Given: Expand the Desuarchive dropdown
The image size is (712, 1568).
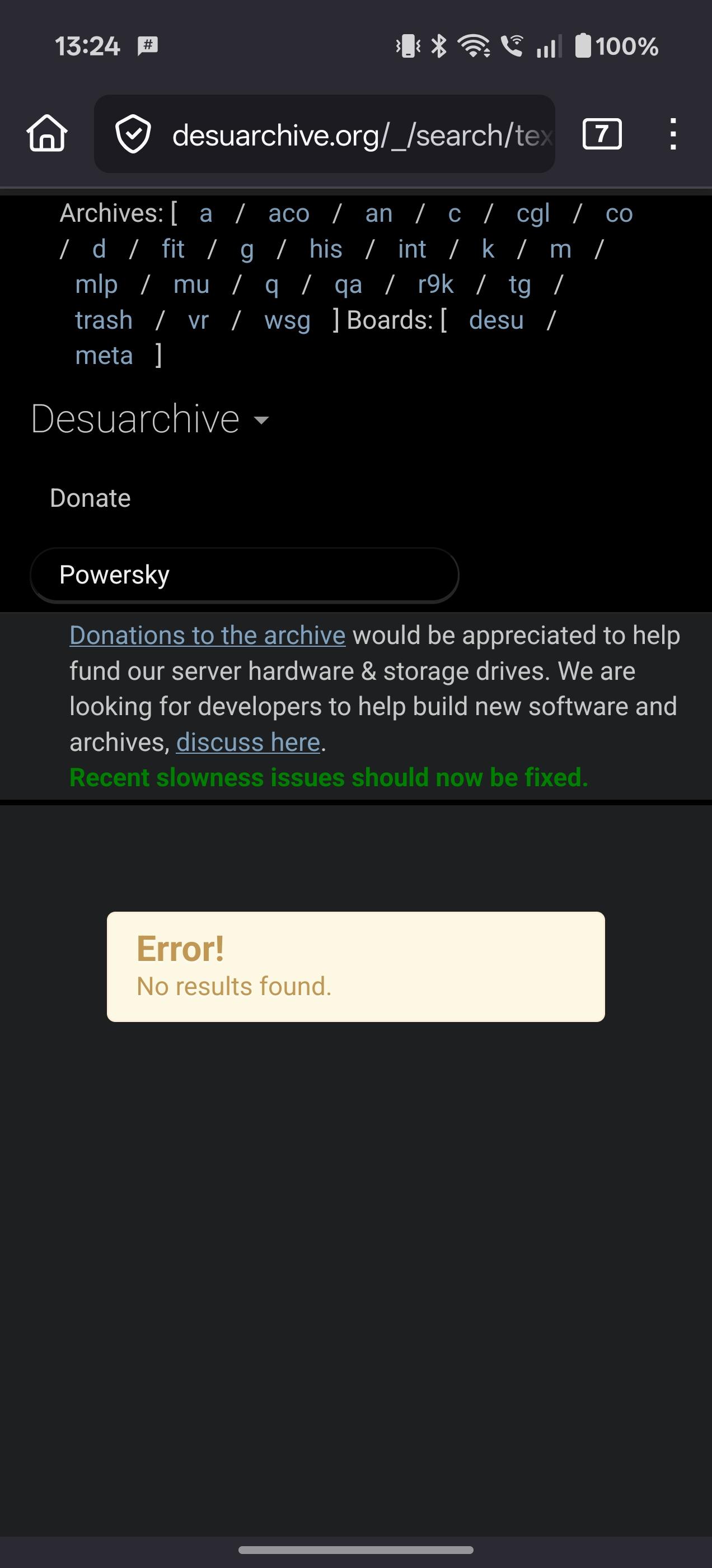Looking at the screenshot, I should point(149,419).
